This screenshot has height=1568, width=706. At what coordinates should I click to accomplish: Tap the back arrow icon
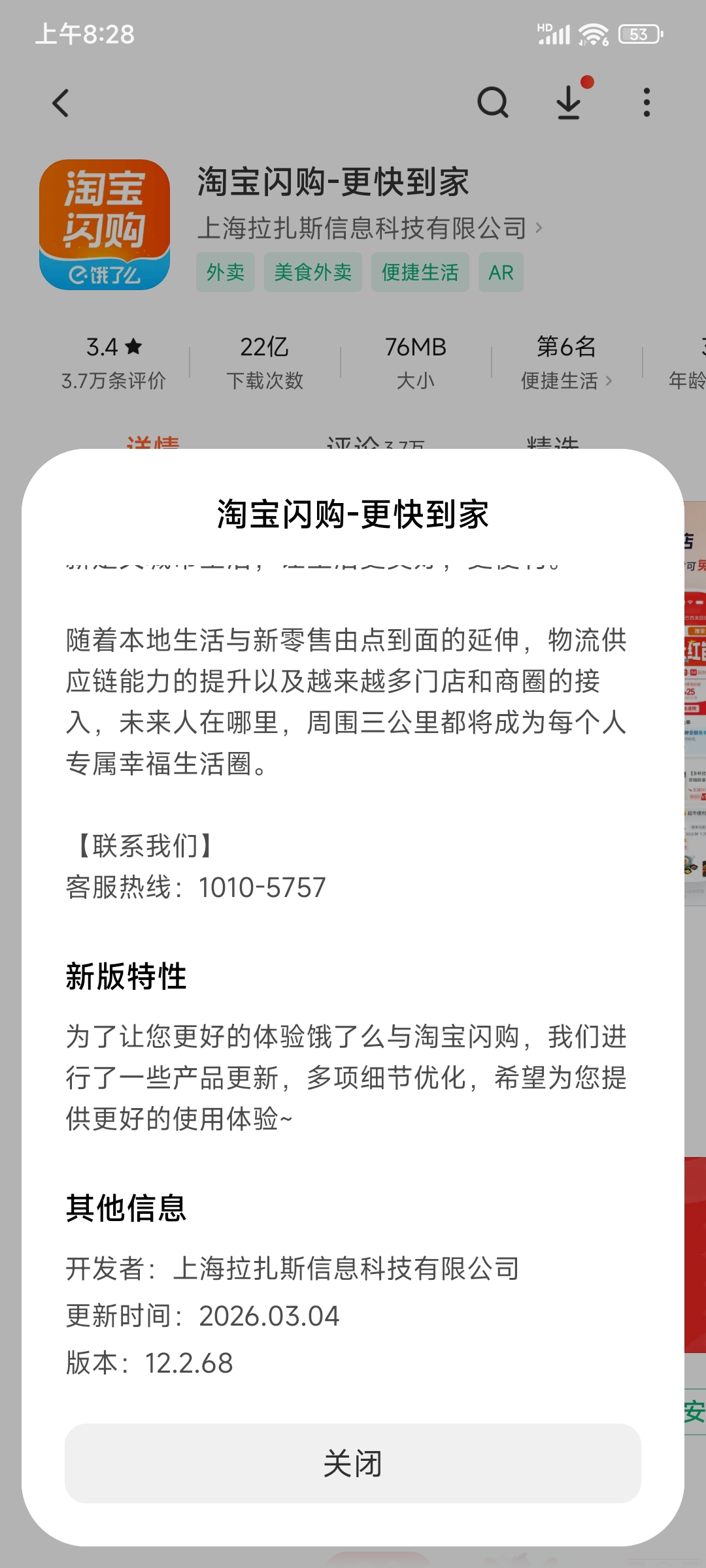[x=59, y=103]
